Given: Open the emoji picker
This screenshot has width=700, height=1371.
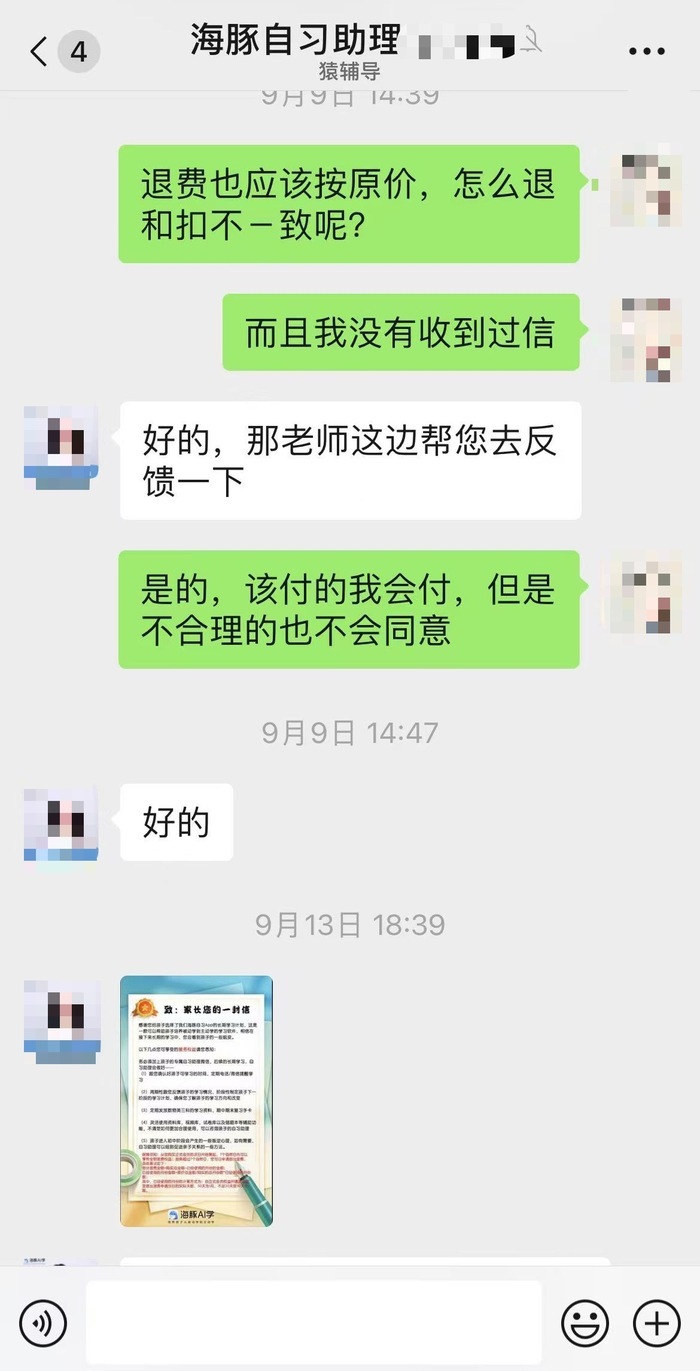Looking at the screenshot, I should (585, 1323).
